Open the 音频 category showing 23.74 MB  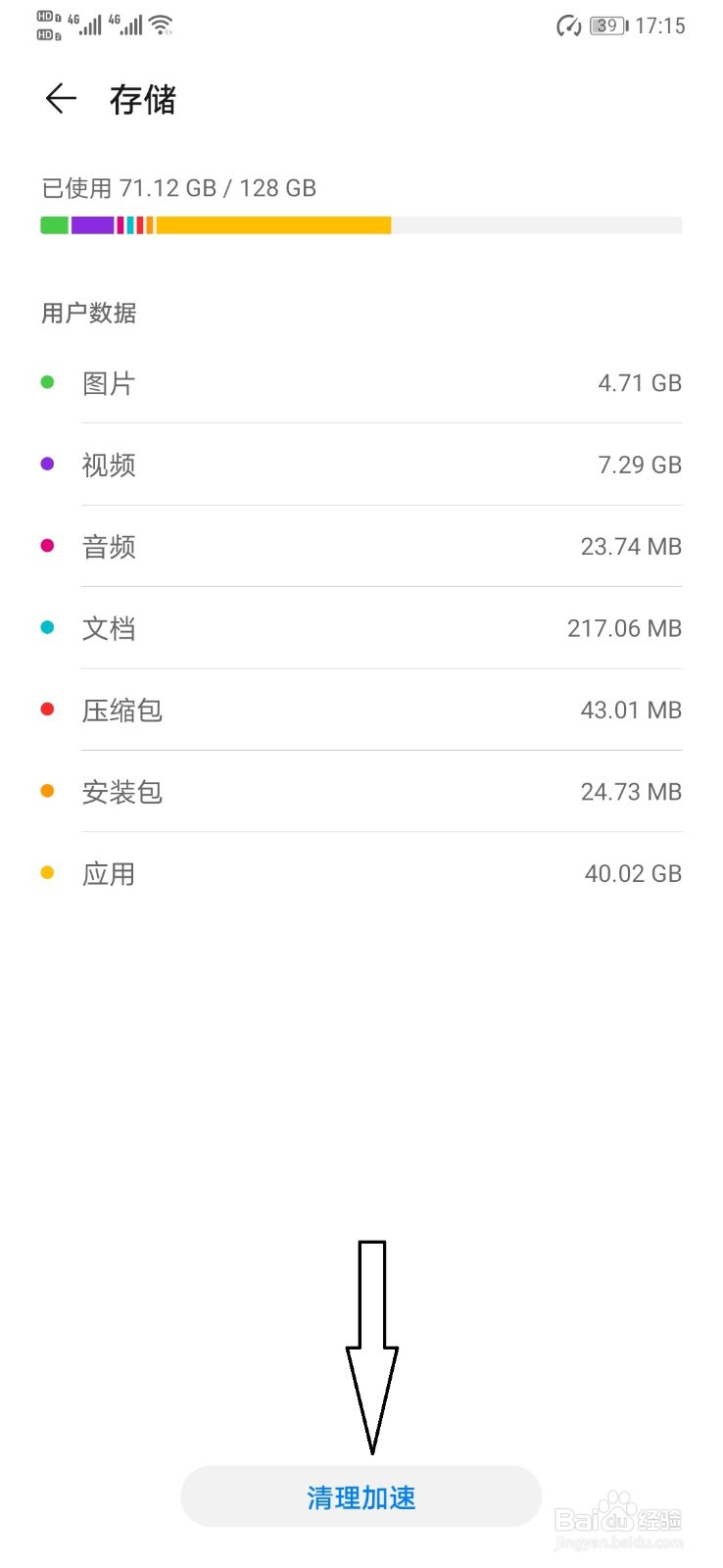tap(361, 545)
